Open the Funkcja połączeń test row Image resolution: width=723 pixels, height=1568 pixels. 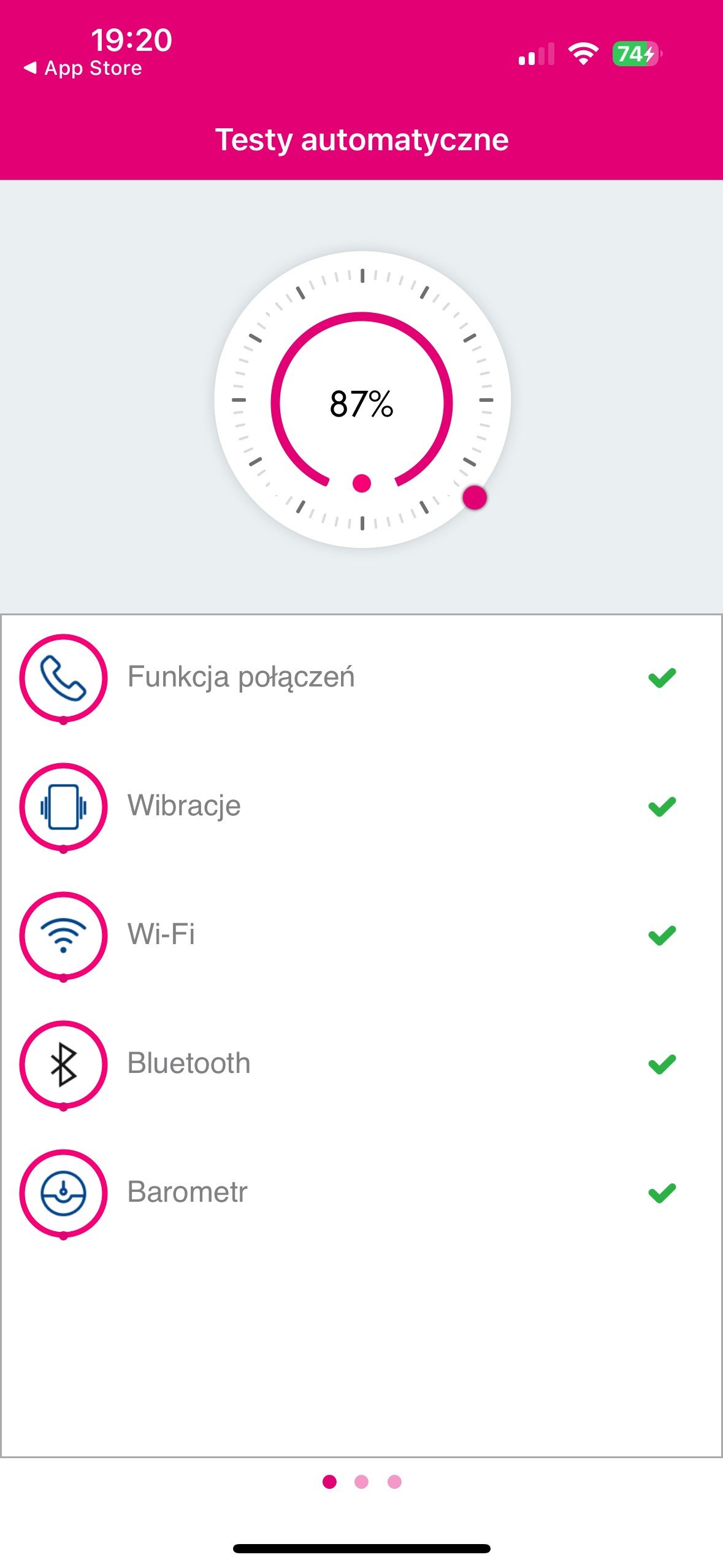[x=361, y=678]
